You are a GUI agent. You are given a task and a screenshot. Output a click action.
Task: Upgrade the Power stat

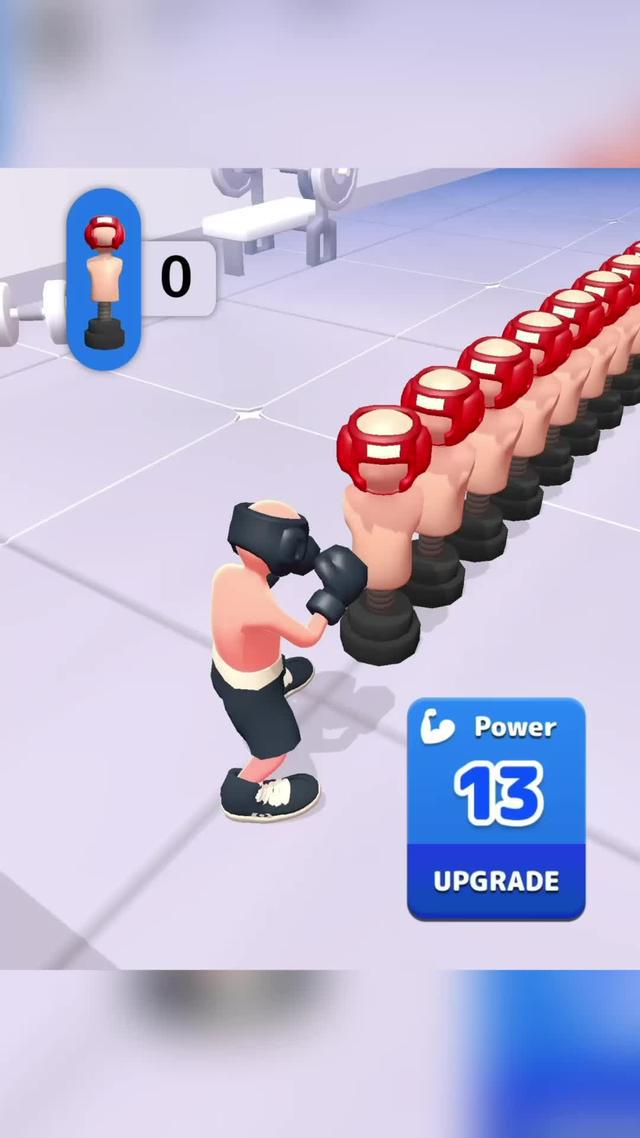496,880
